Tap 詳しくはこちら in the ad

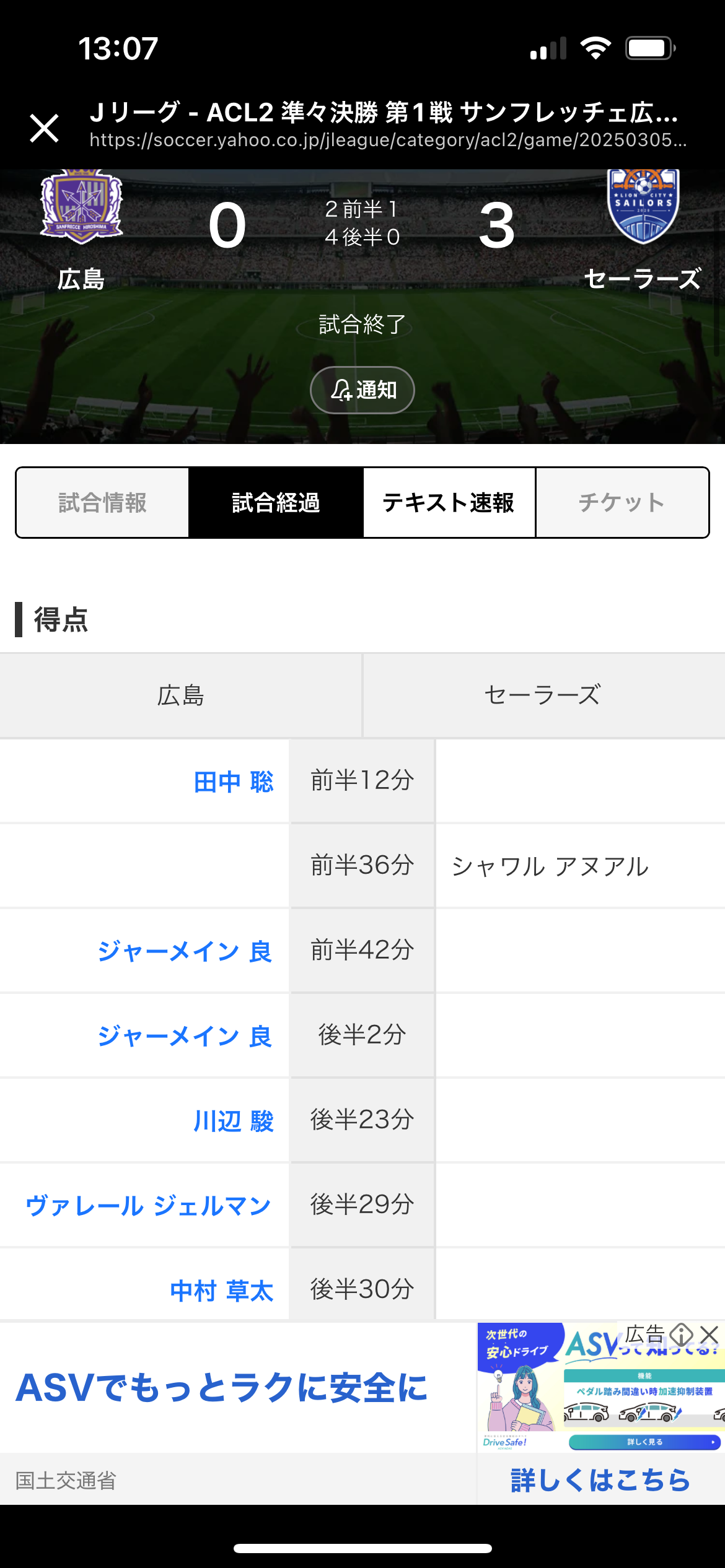(600, 1480)
